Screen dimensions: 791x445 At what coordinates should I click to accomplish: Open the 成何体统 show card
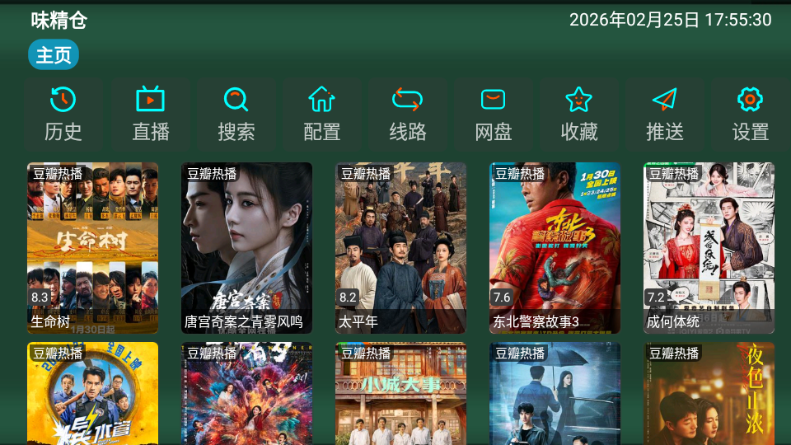click(708, 247)
